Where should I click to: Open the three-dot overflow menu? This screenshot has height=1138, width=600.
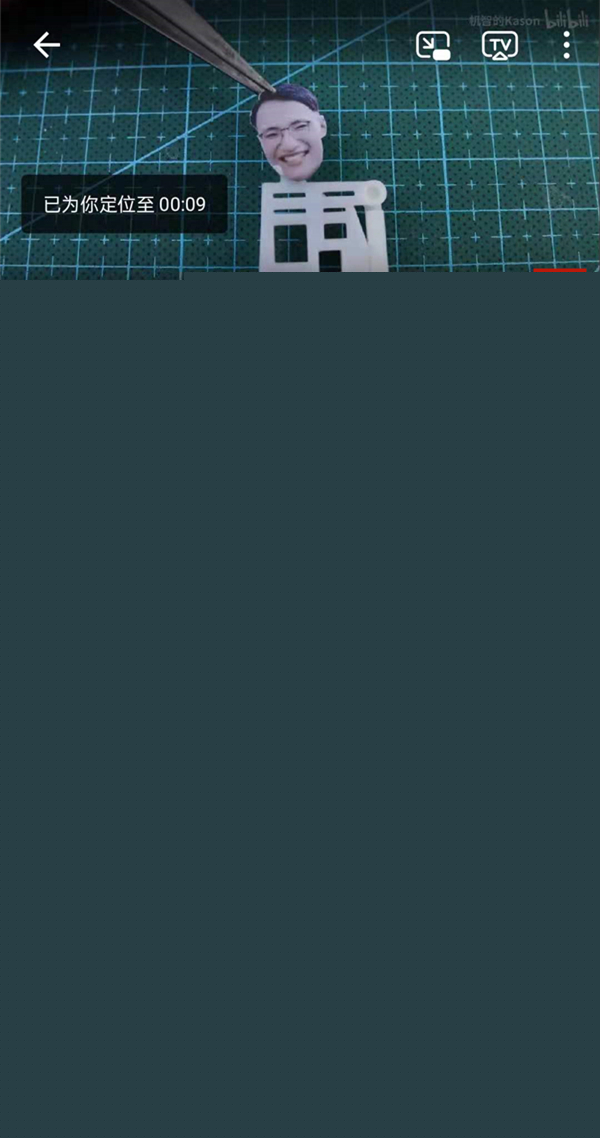click(x=566, y=45)
